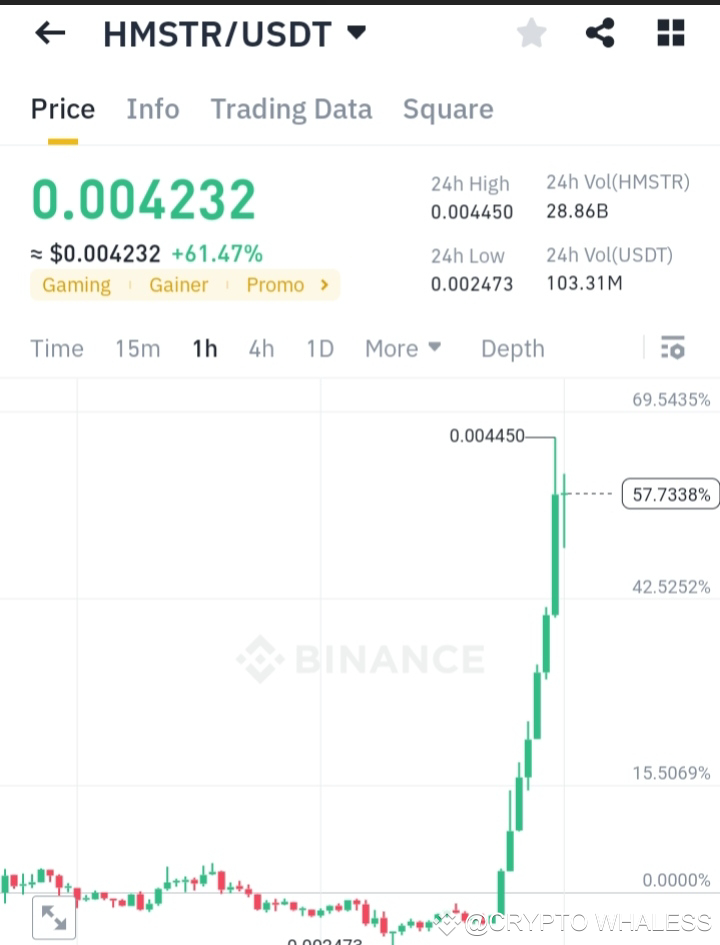Expand the More timeframes dropdown
720x945 pixels.
402,348
